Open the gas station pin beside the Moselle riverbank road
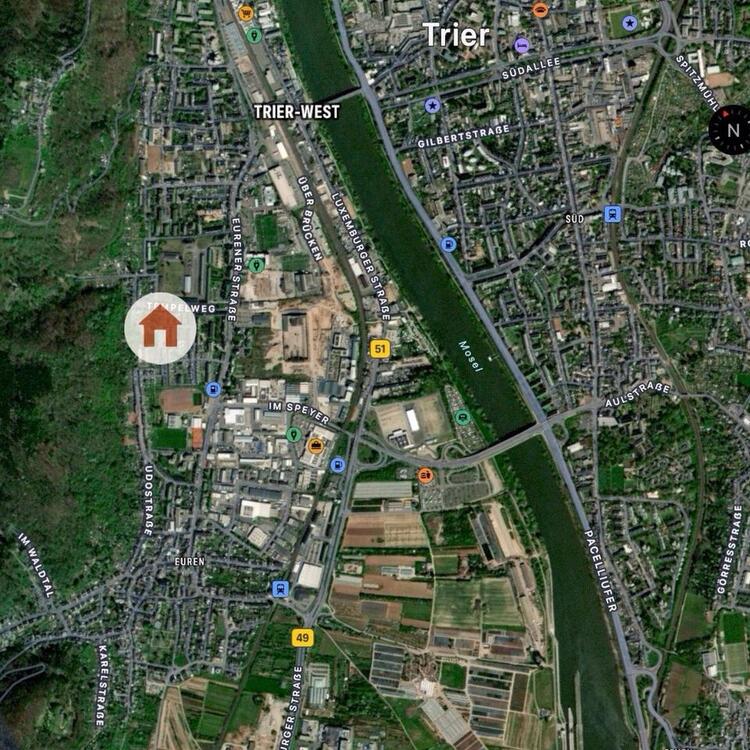Image resolution: width=750 pixels, height=750 pixels. point(448,244)
